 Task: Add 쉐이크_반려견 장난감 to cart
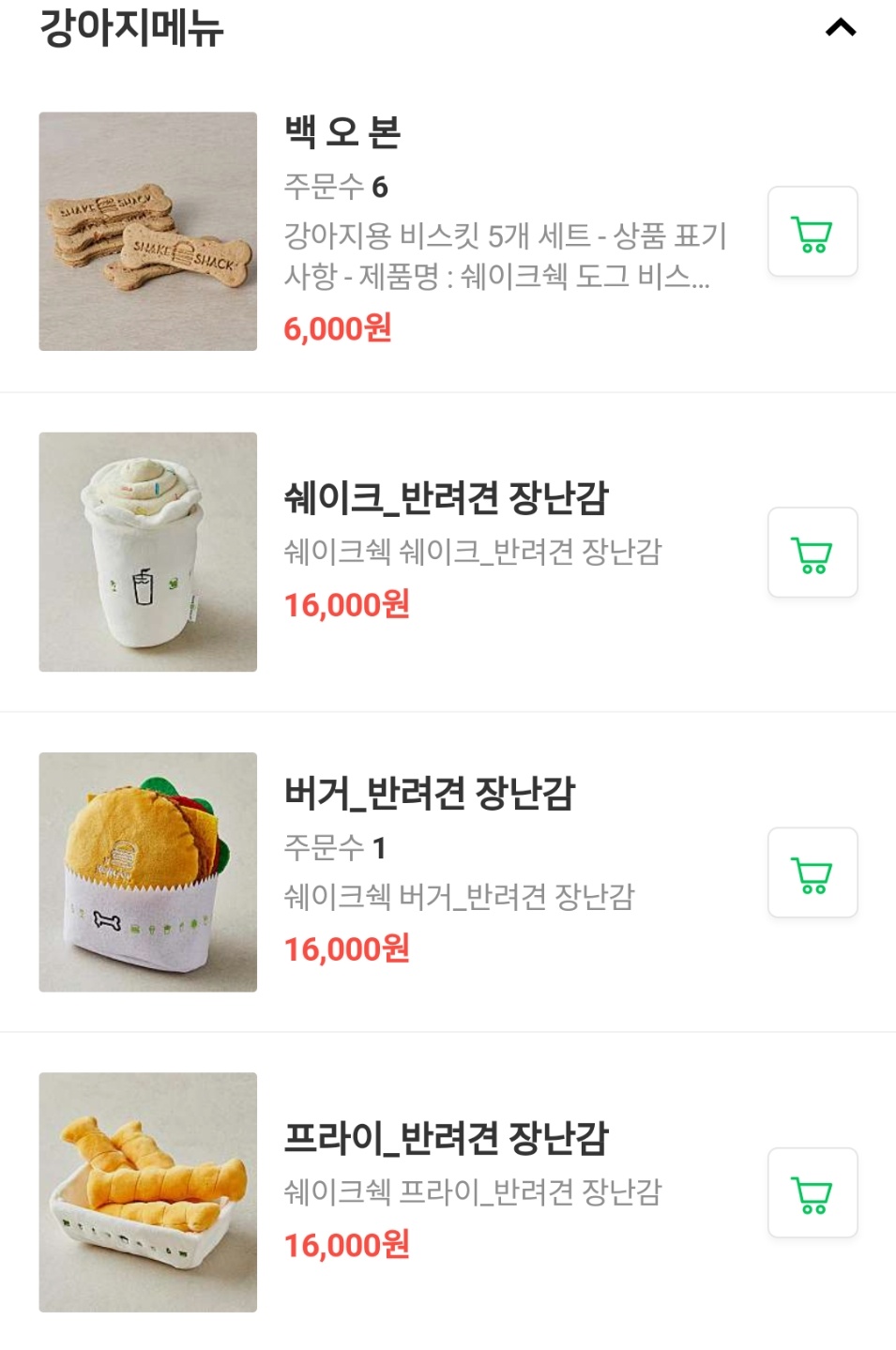pyautogui.click(x=812, y=553)
